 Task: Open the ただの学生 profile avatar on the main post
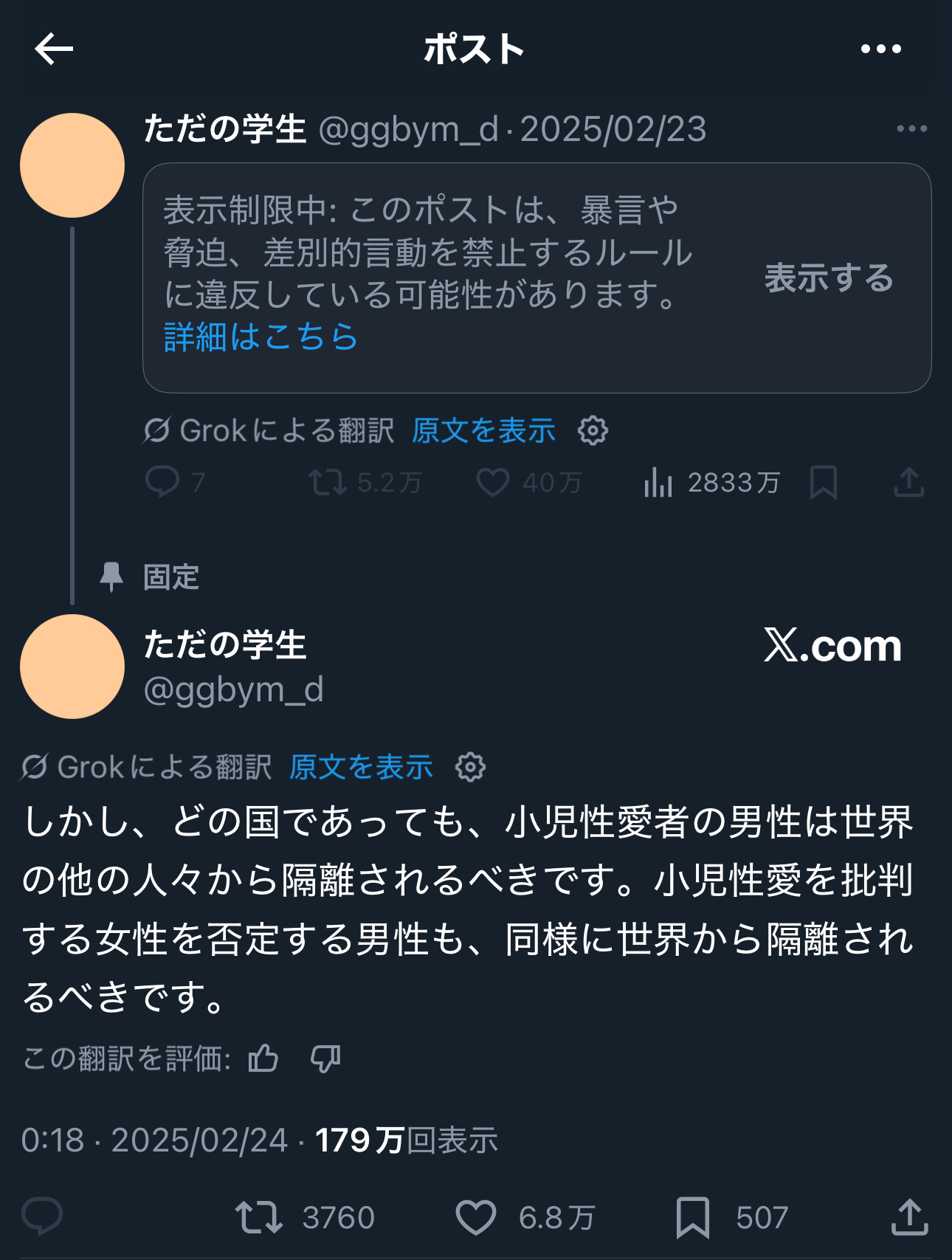pos(72,667)
